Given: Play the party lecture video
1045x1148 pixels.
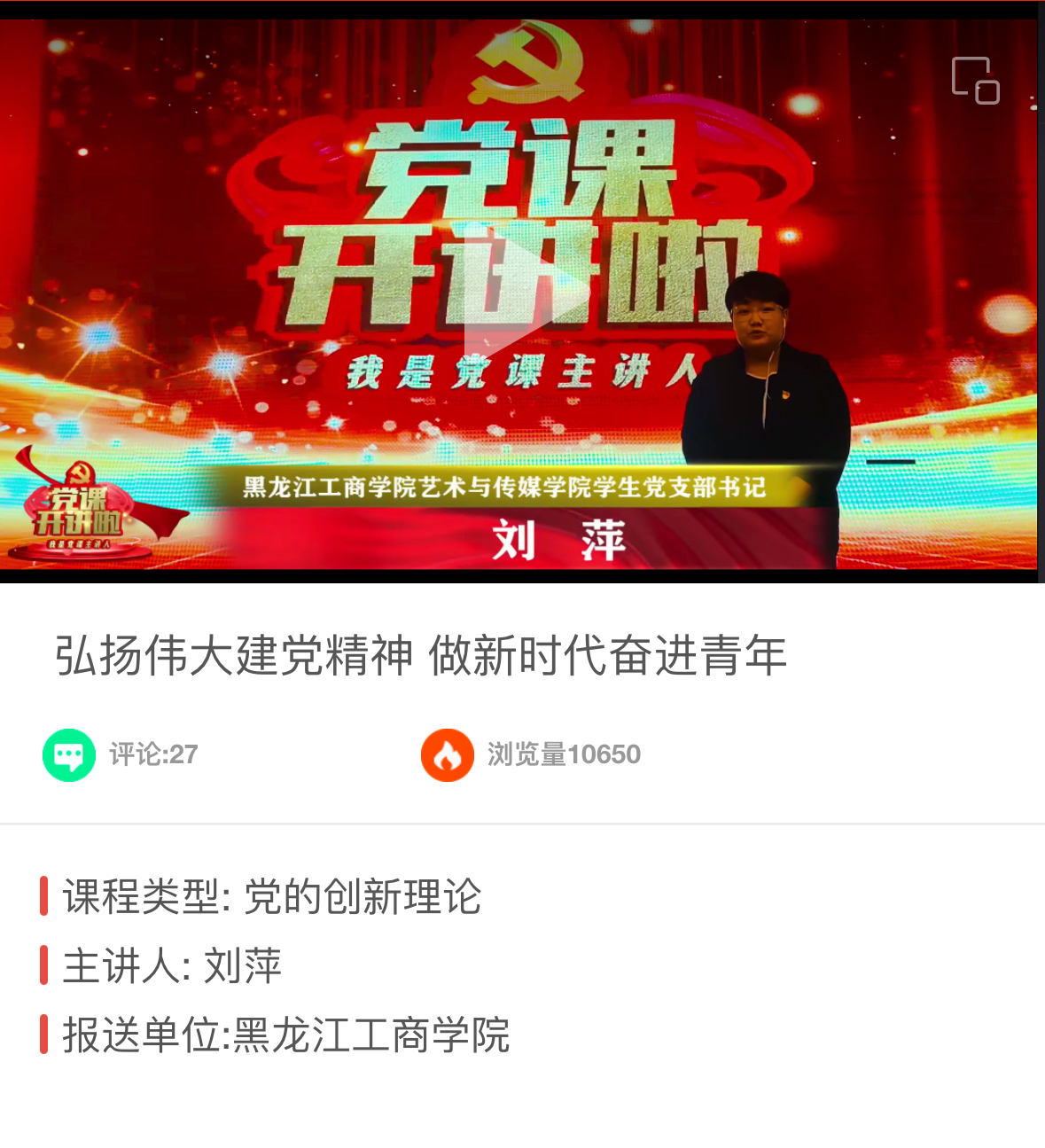Looking at the screenshot, I should tap(523, 293).
